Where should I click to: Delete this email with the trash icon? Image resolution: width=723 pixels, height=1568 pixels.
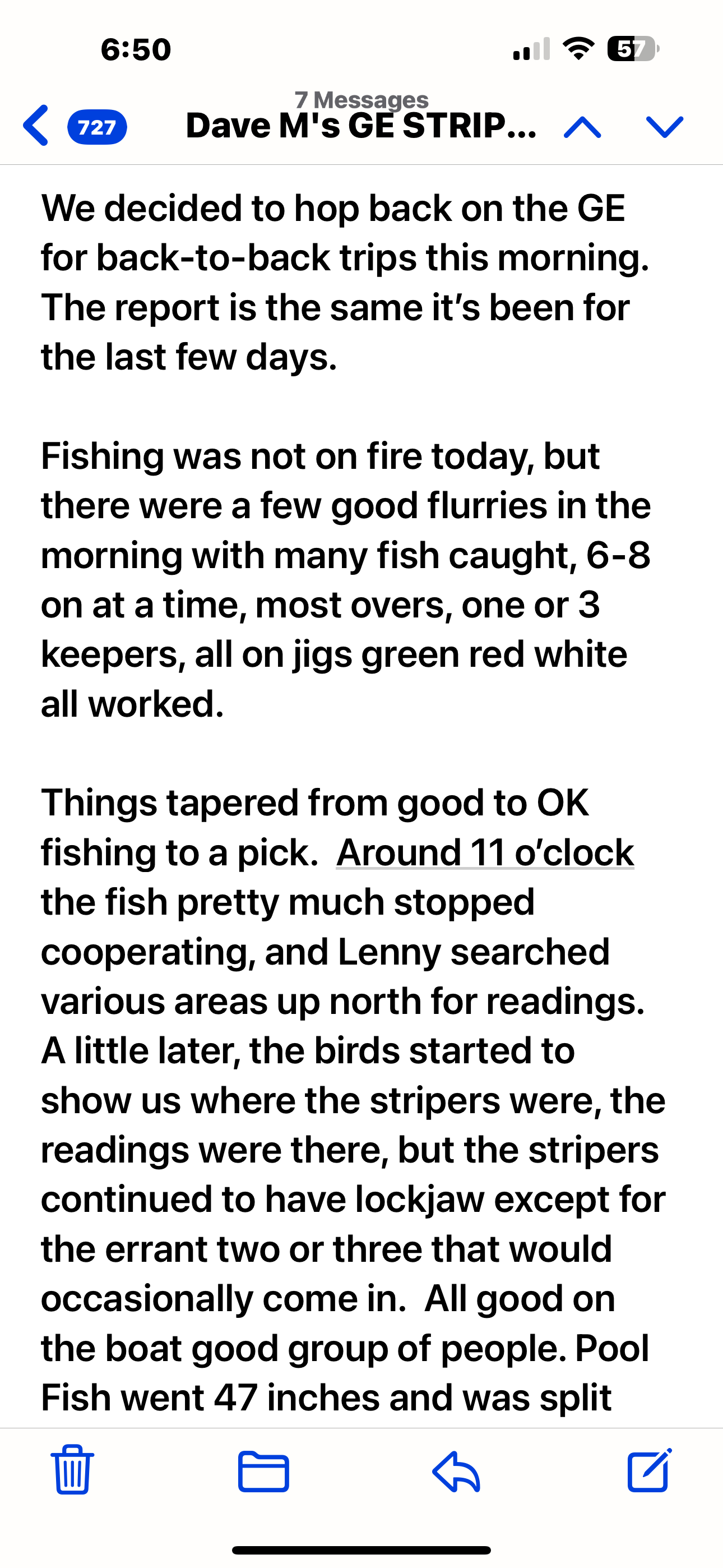[72, 1470]
